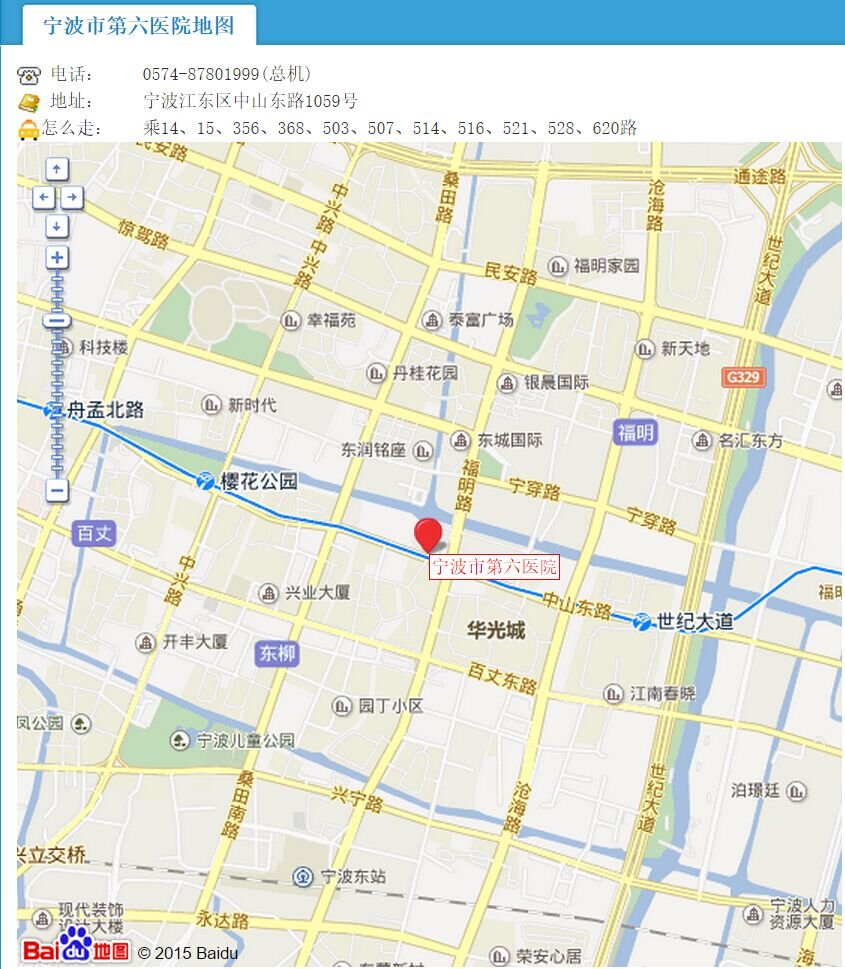This screenshot has width=845, height=969.
Task: Click the zoom slider handle
Action: point(56,318)
